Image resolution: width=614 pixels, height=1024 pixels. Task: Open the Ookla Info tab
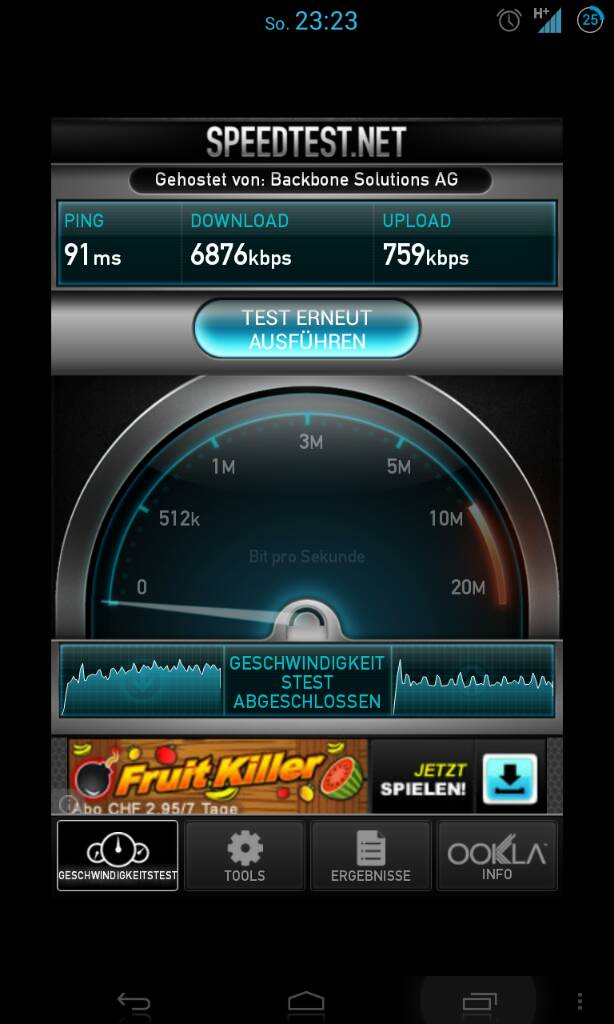coord(496,856)
